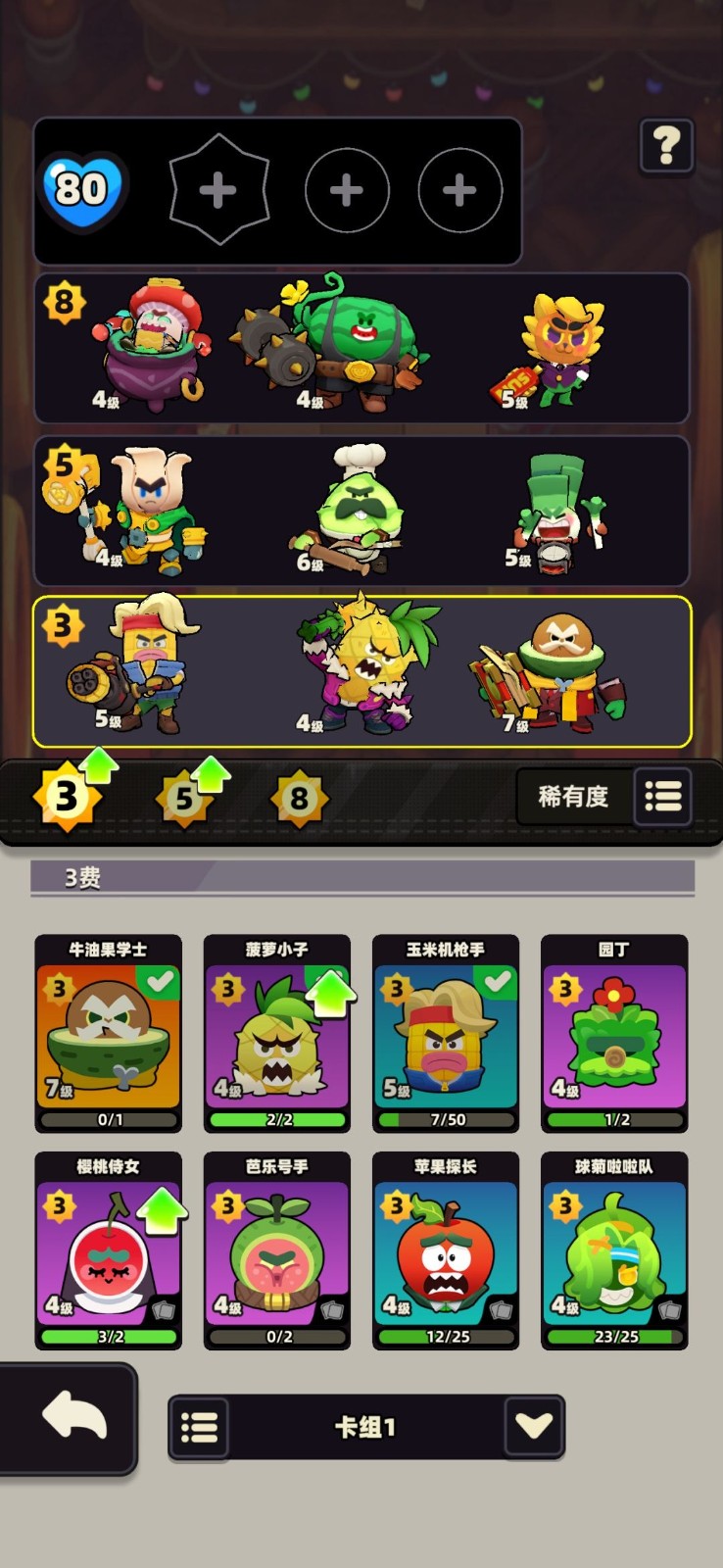Select the 樱桃侍女 card
This screenshot has width=723, height=1568.
[109, 1250]
